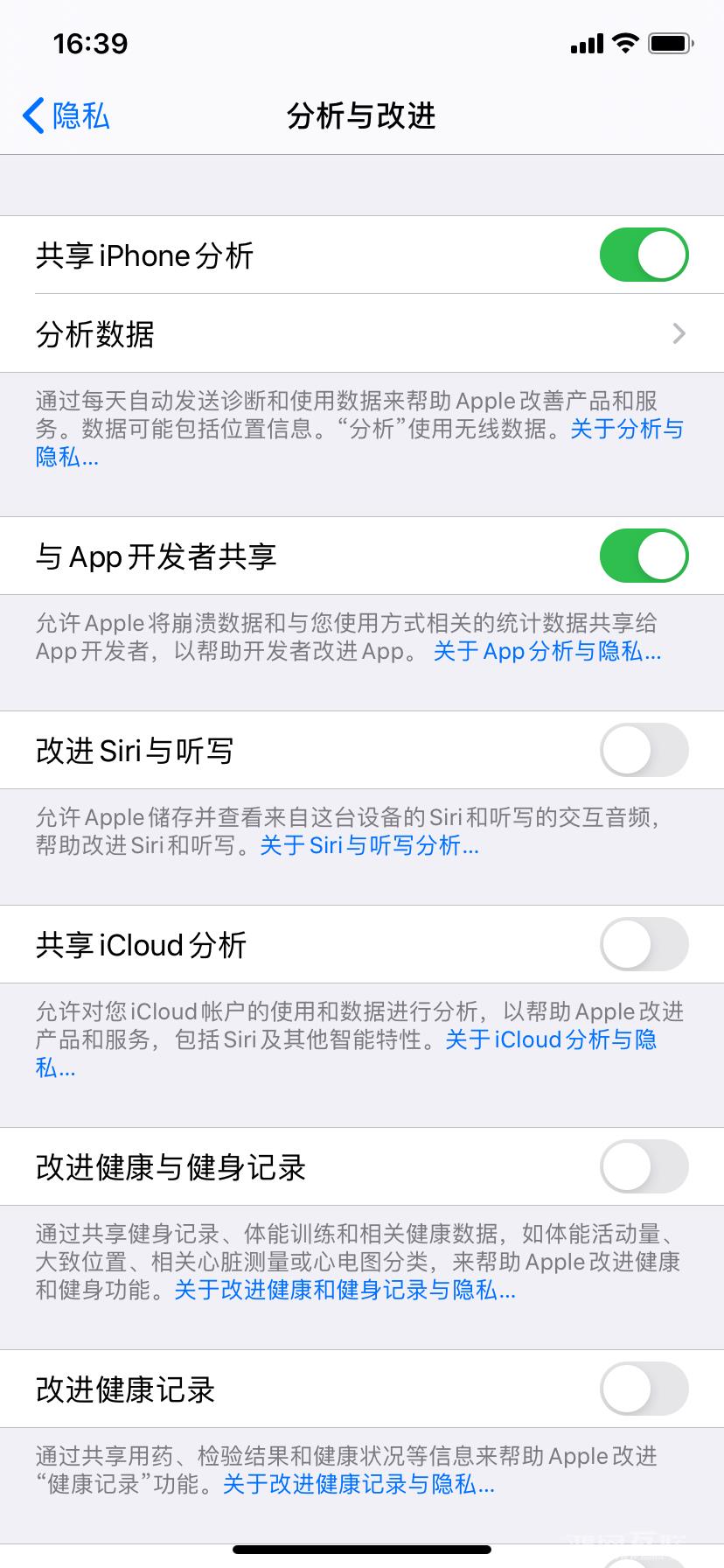Tap the battery indicator icon
Screen dimensions: 724x1568
(x=670, y=42)
